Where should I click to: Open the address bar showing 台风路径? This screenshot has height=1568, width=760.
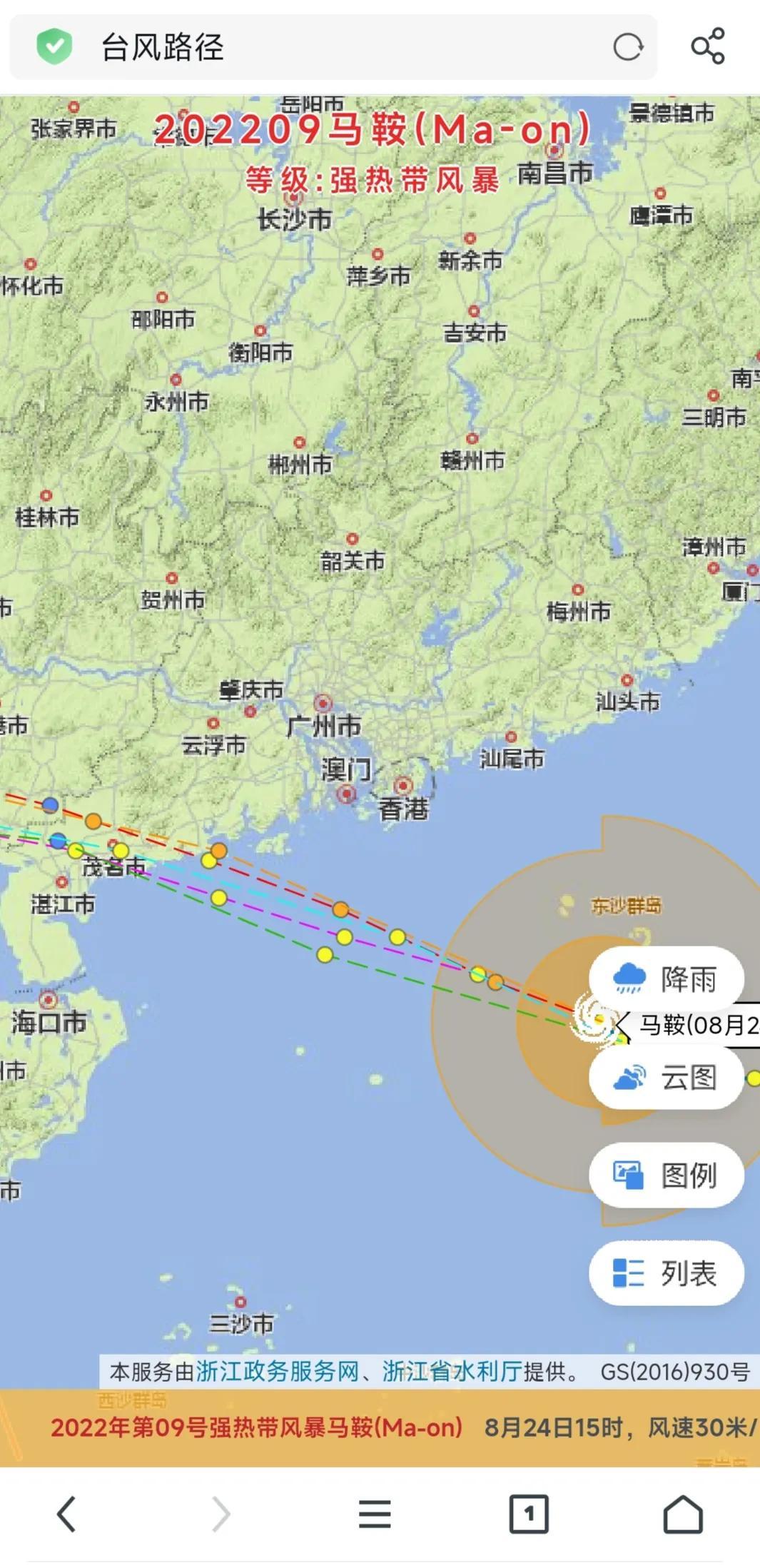tap(321, 48)
